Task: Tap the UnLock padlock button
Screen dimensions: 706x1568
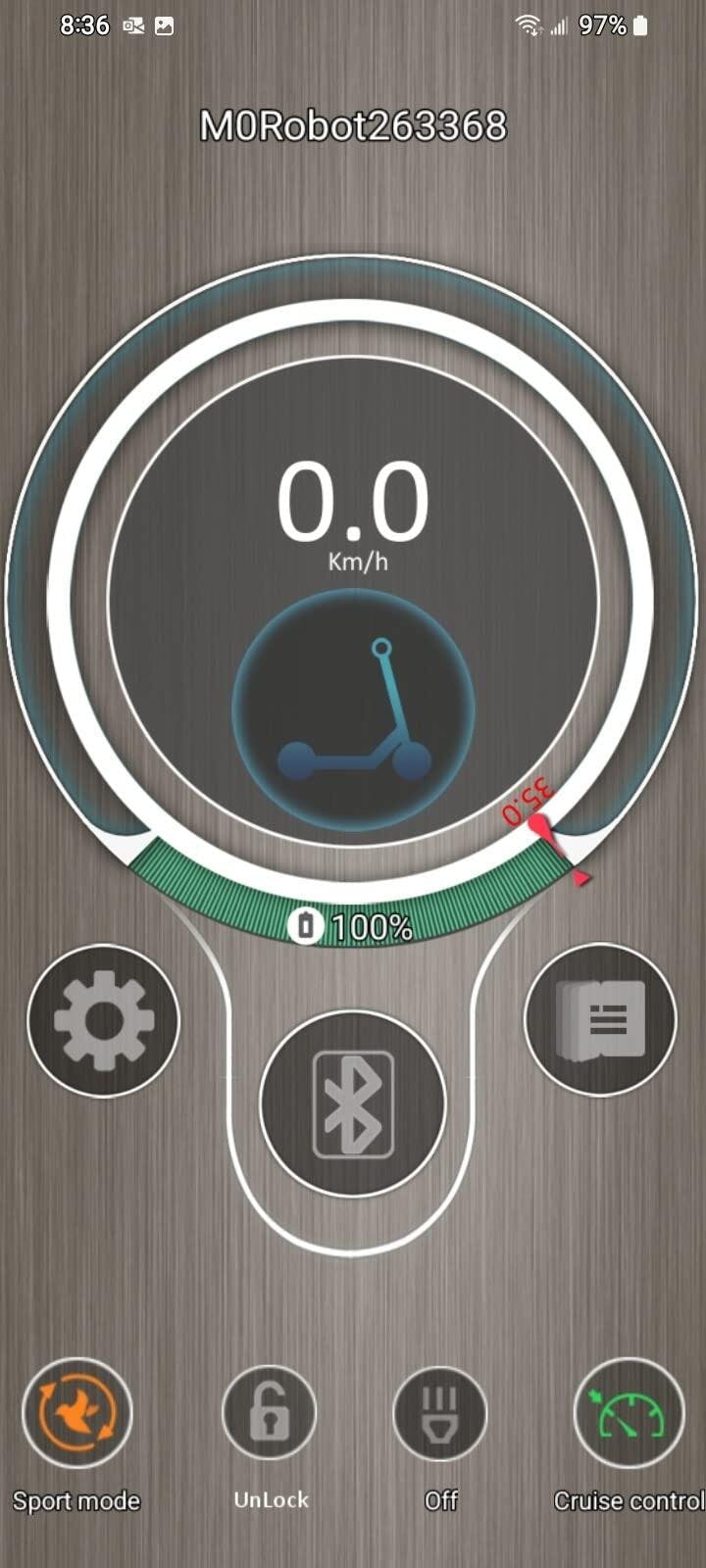Action: (x=270, y=1413)
